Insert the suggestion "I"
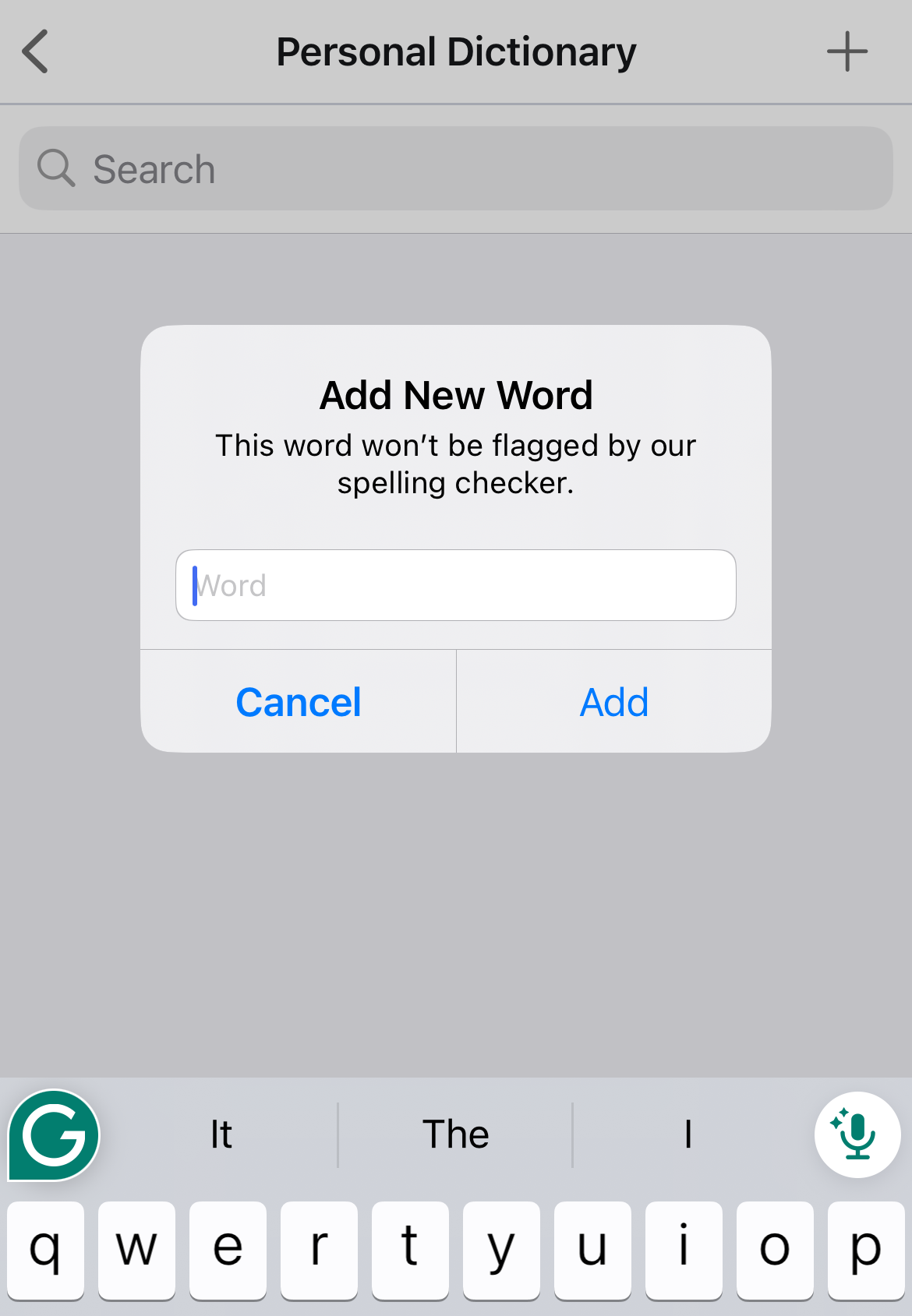 coord(688,1134)
